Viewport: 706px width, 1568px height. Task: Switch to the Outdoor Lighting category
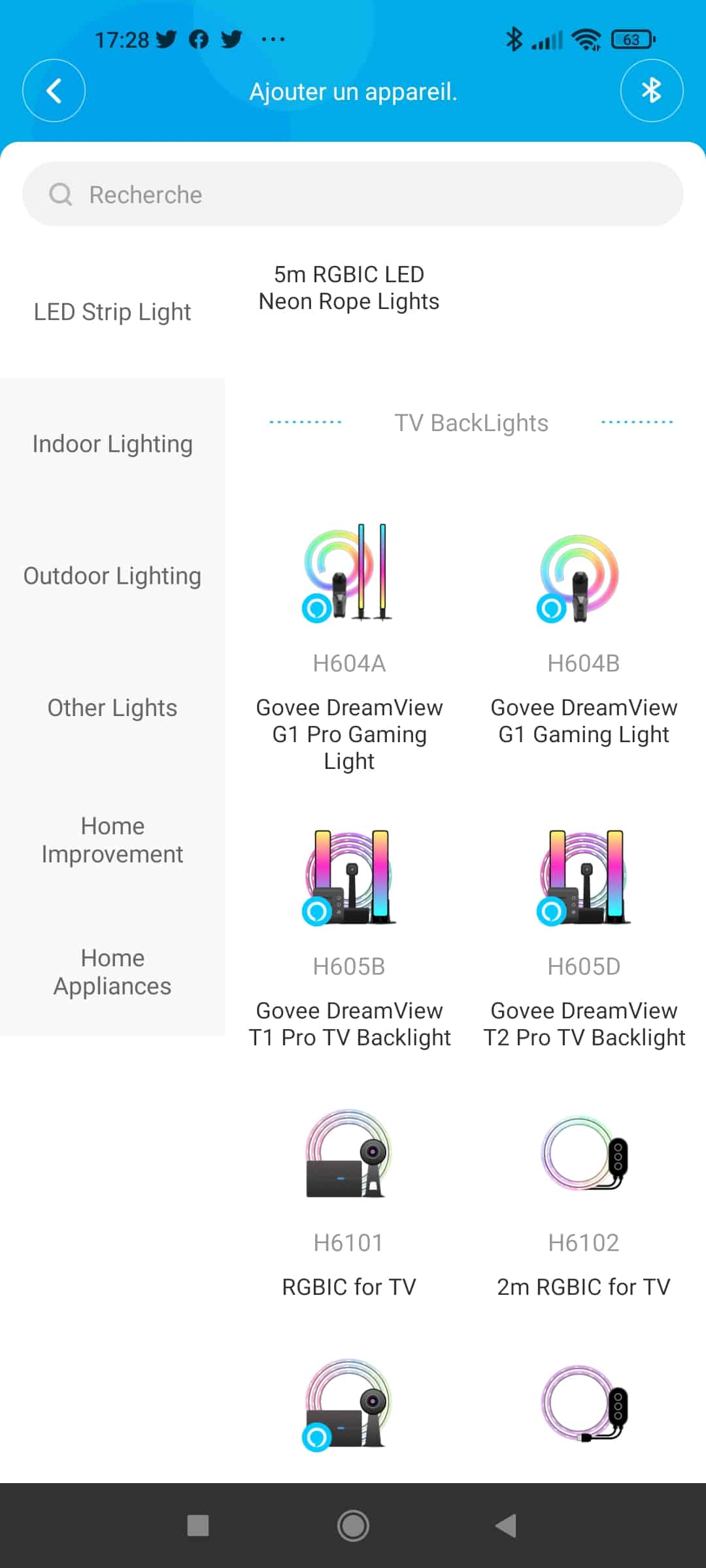point(112,576)
